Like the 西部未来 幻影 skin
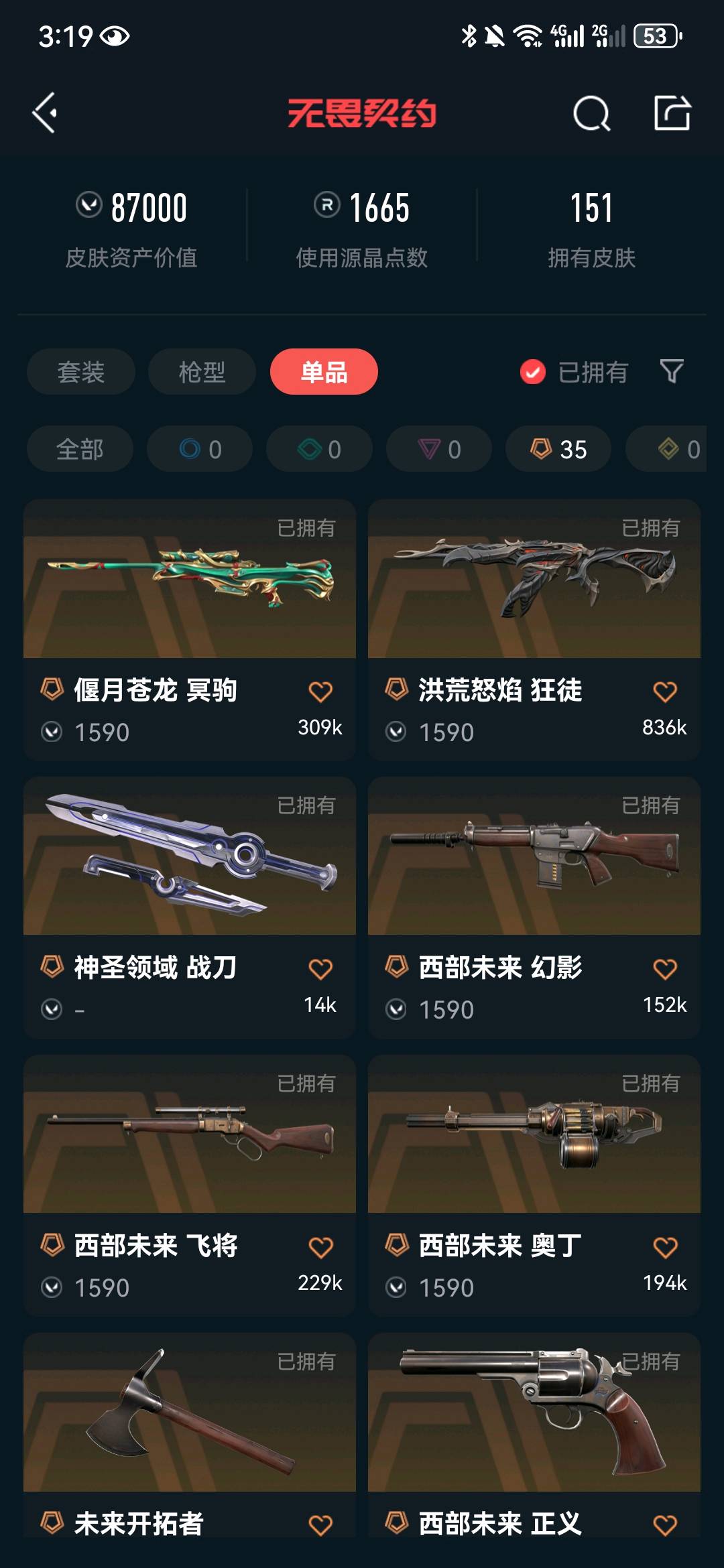 665,970
